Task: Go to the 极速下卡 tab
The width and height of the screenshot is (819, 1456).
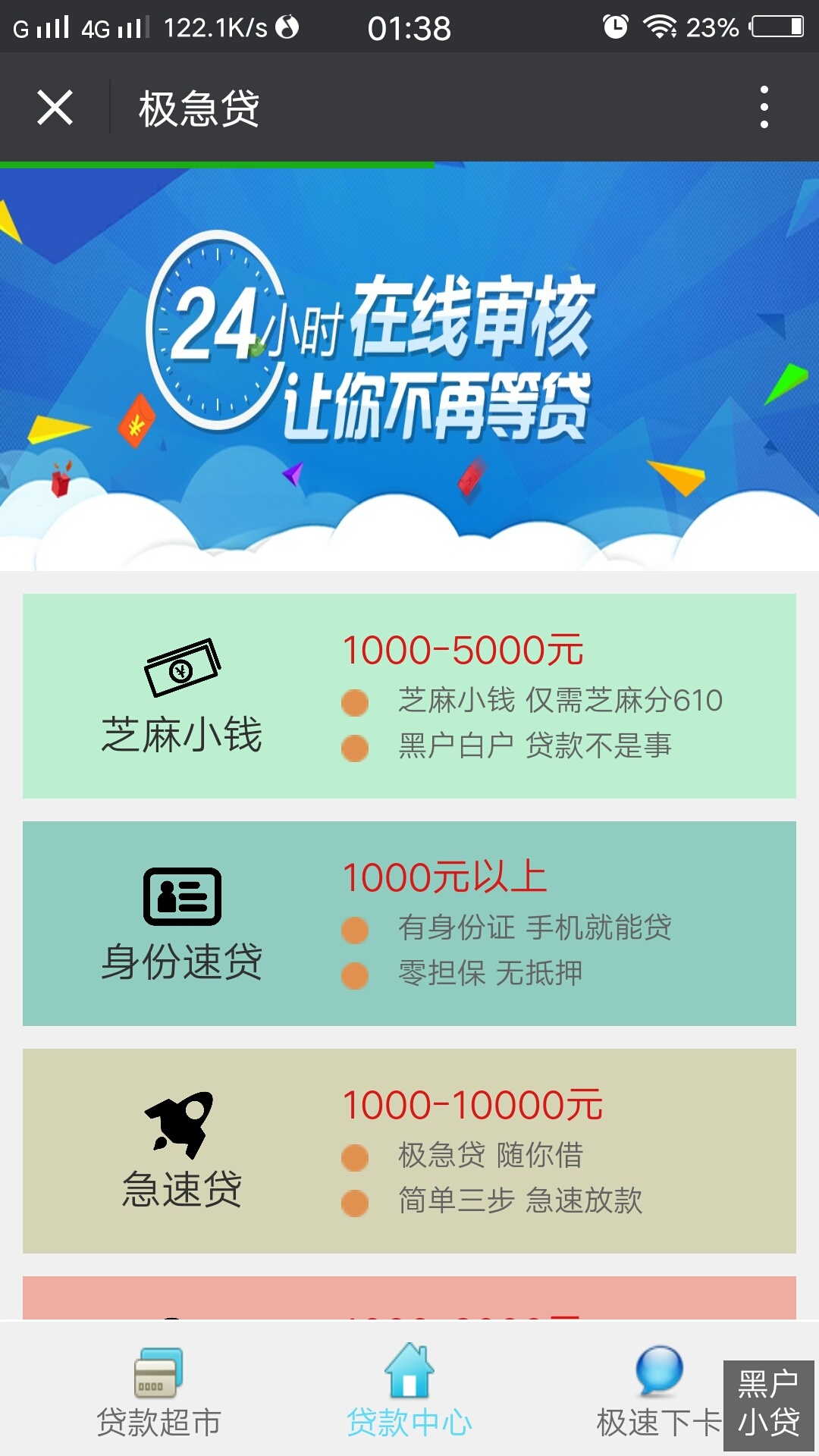Action: tap(657, 1394)
